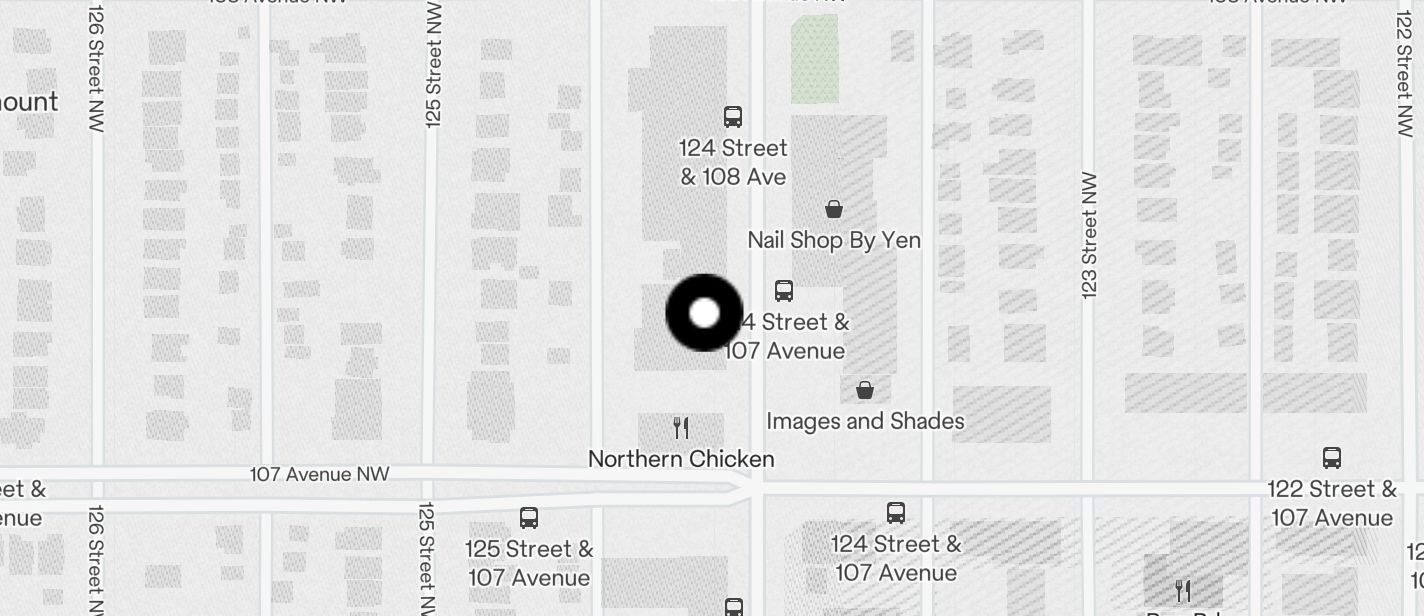The height and width of the screenshot is (616, 1424).
Task: Tap bus stop icon beside Nail Shop By Yen
Action: click(784, 291)
